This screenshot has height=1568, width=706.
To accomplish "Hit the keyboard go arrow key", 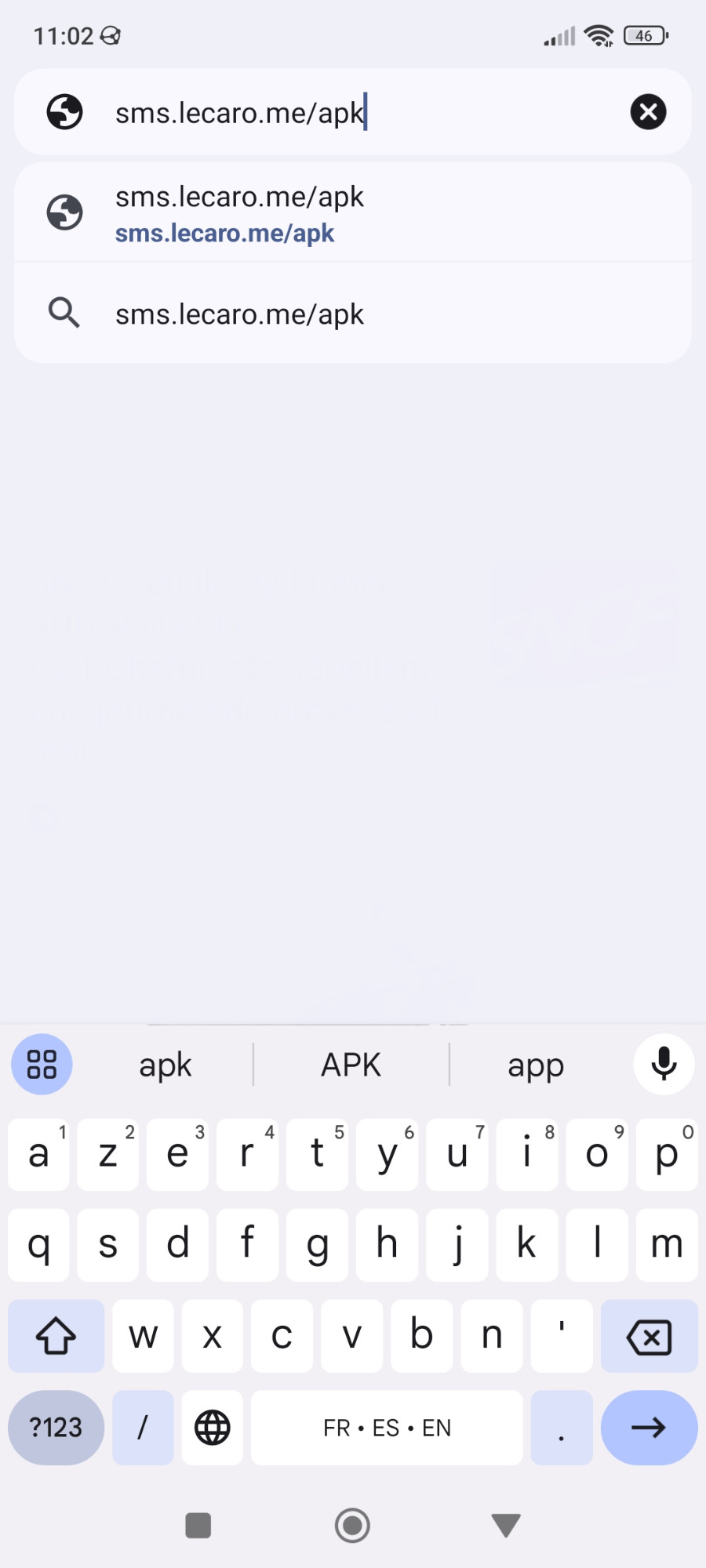I will [x=649, y=1427].
